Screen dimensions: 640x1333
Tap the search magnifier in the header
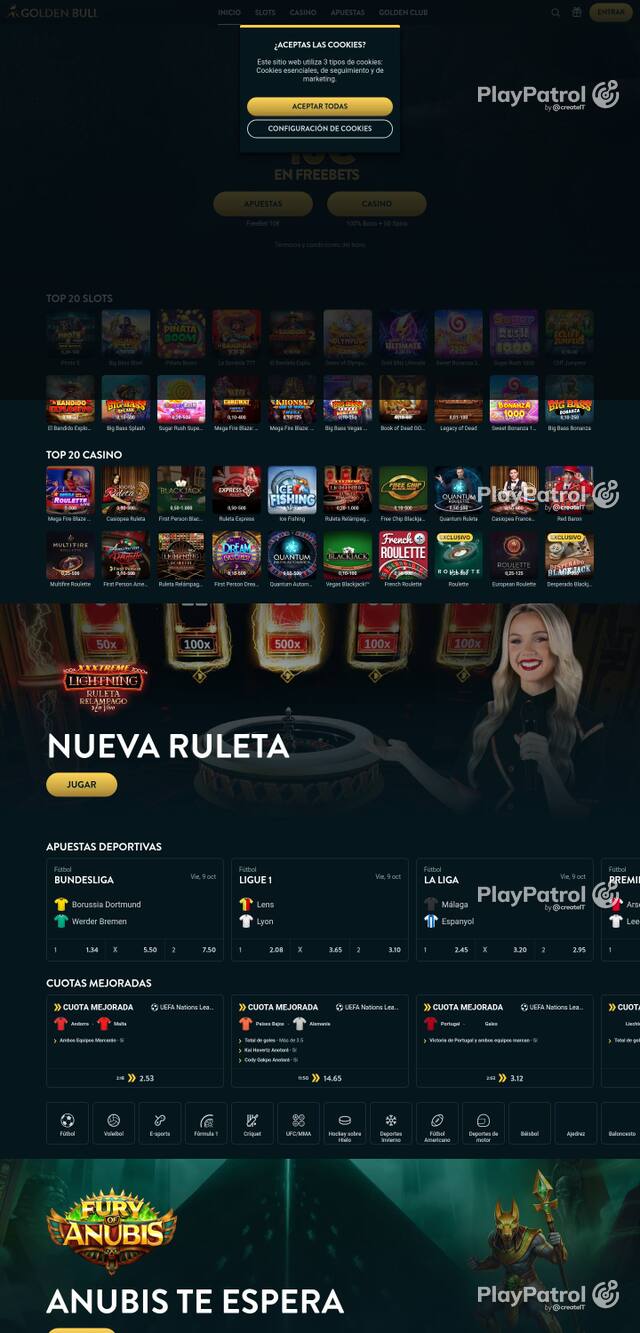click(556, 12)
